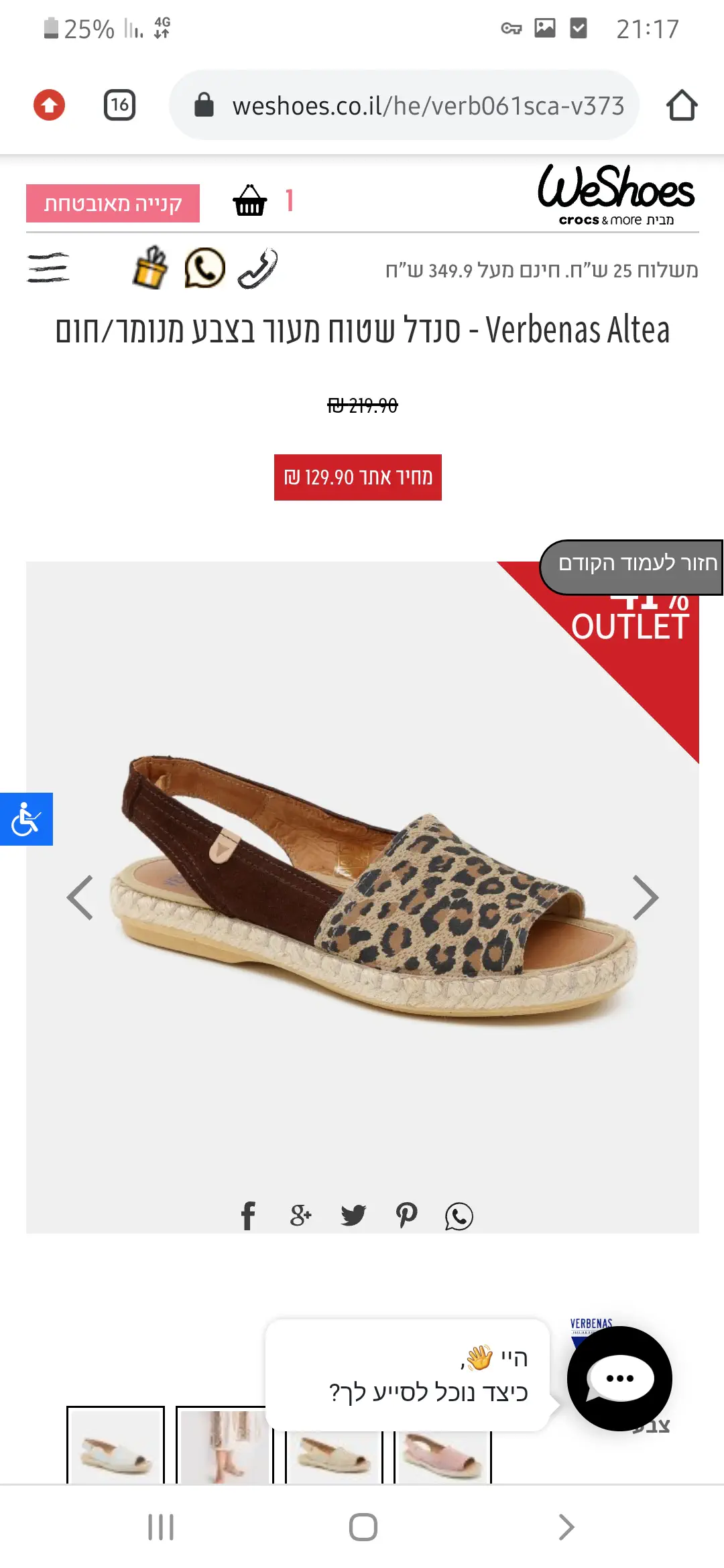Contact store via WhatsApp header icon
Viewport: 724px width, 1568px height.
[204, 268]
